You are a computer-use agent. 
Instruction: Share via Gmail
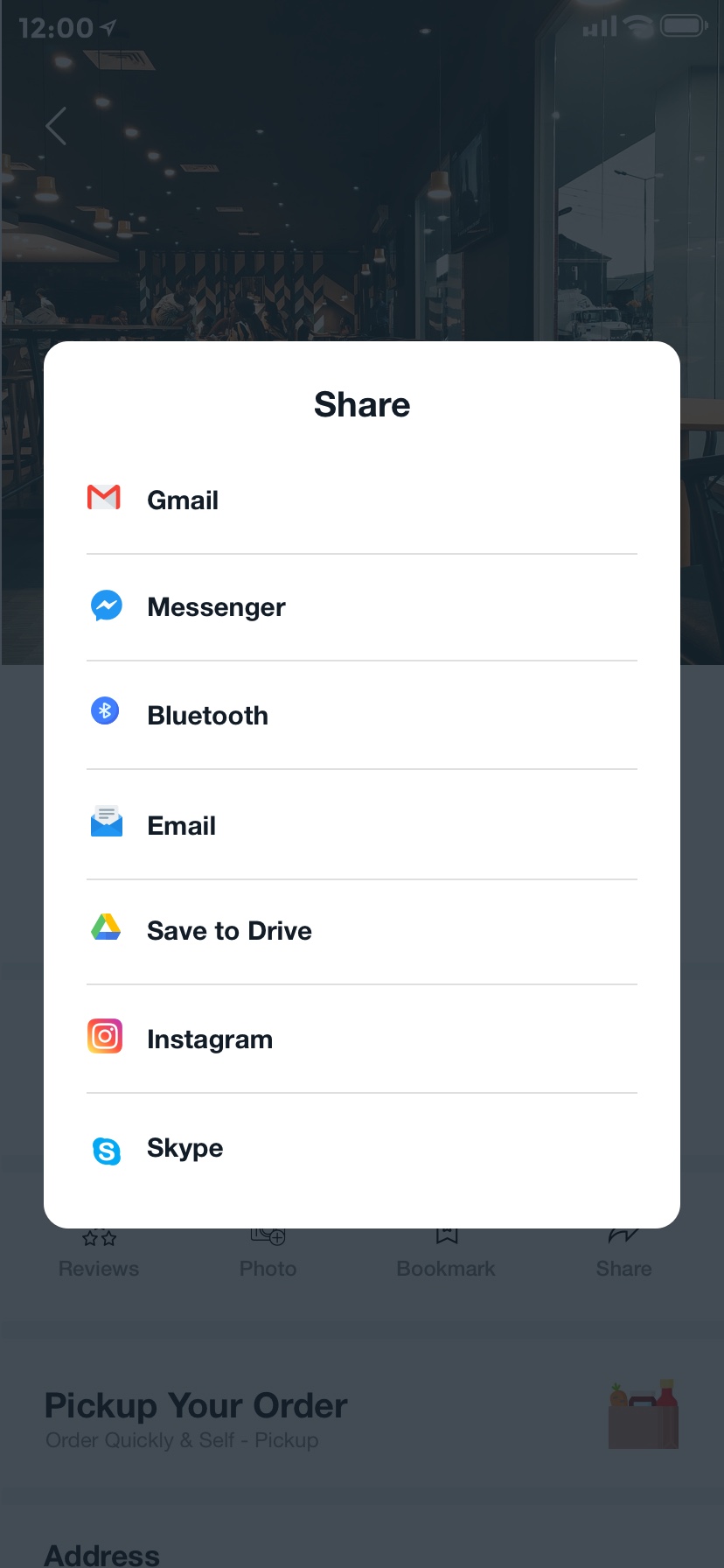click(x=183, y=500)
